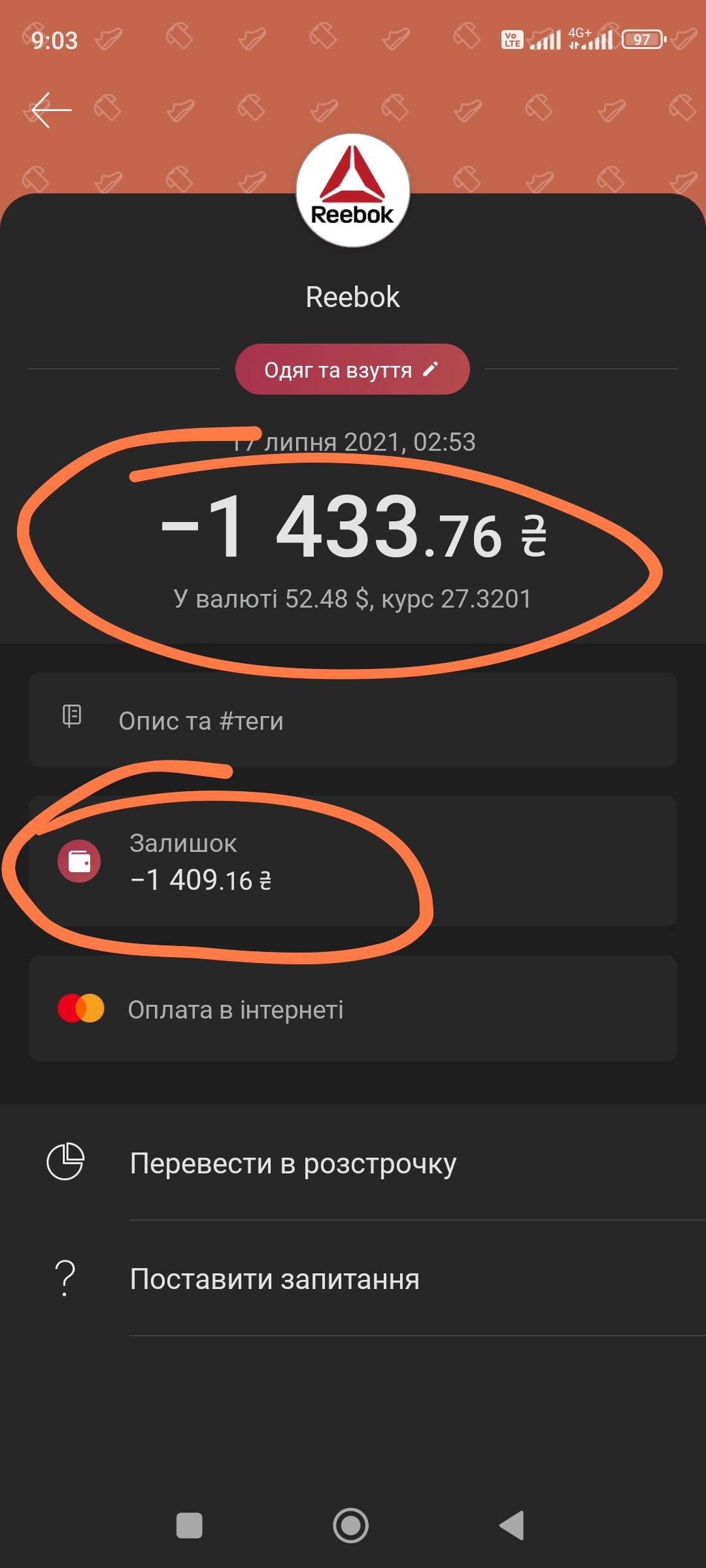Open "Перевести в розстрочку" option
The image size is (706, 1568).
click(353, 1164)
